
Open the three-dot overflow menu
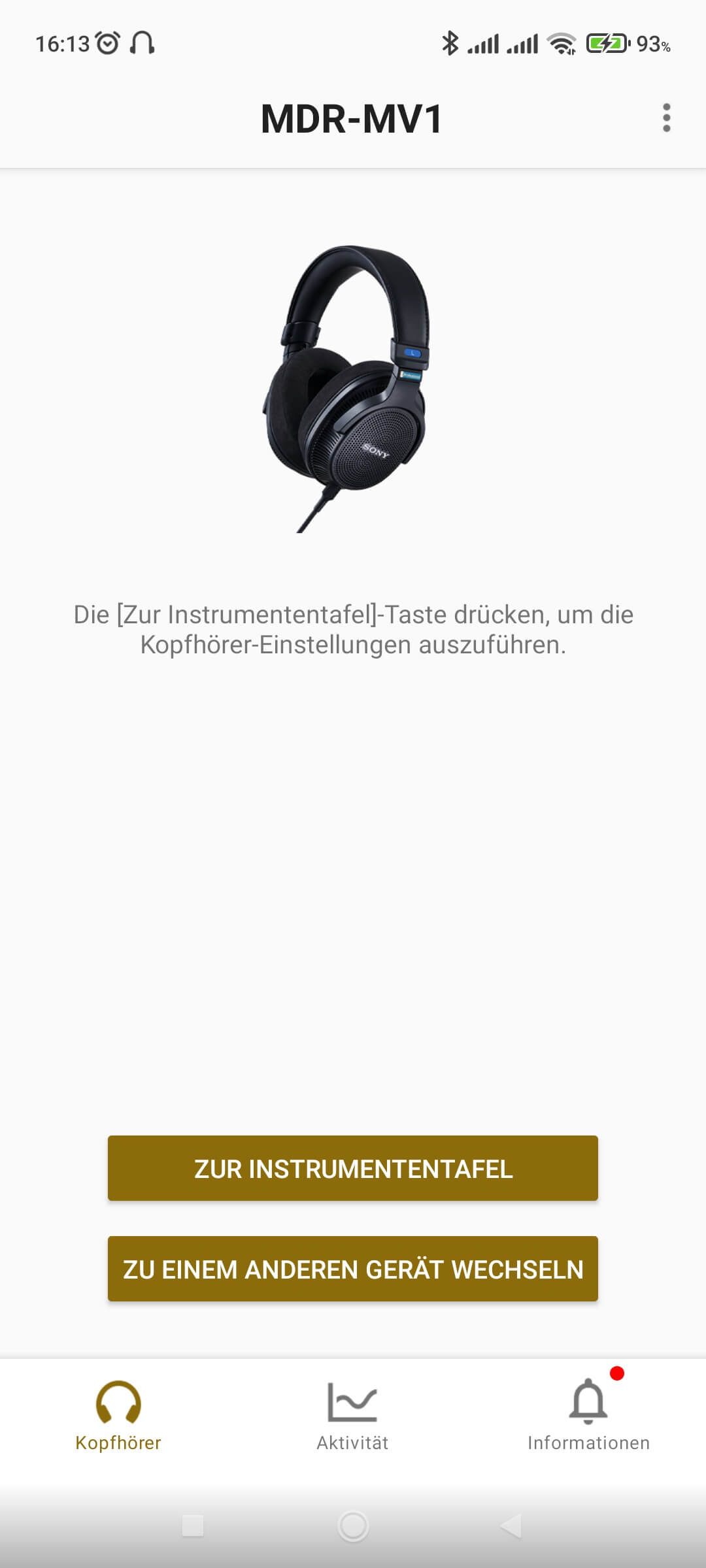(x=666, y=118)
